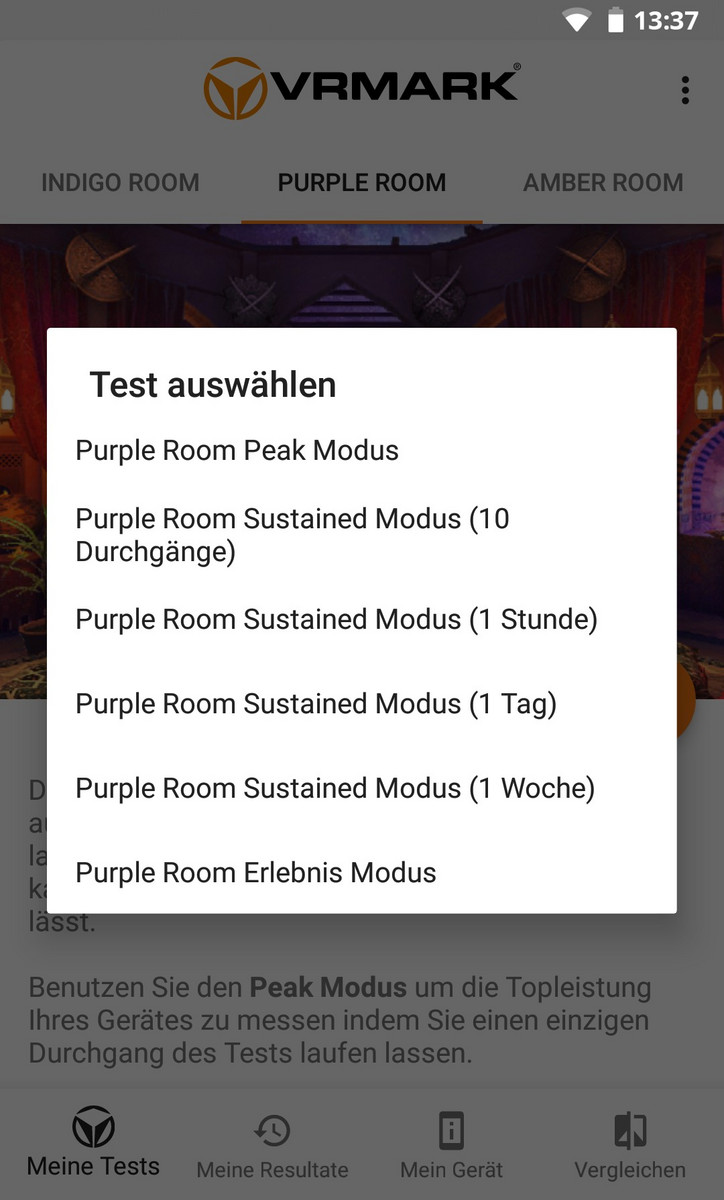This screenshot has height=1200, width=724.
Task: Open Meine Resultate
Action: pos(272,1146)
